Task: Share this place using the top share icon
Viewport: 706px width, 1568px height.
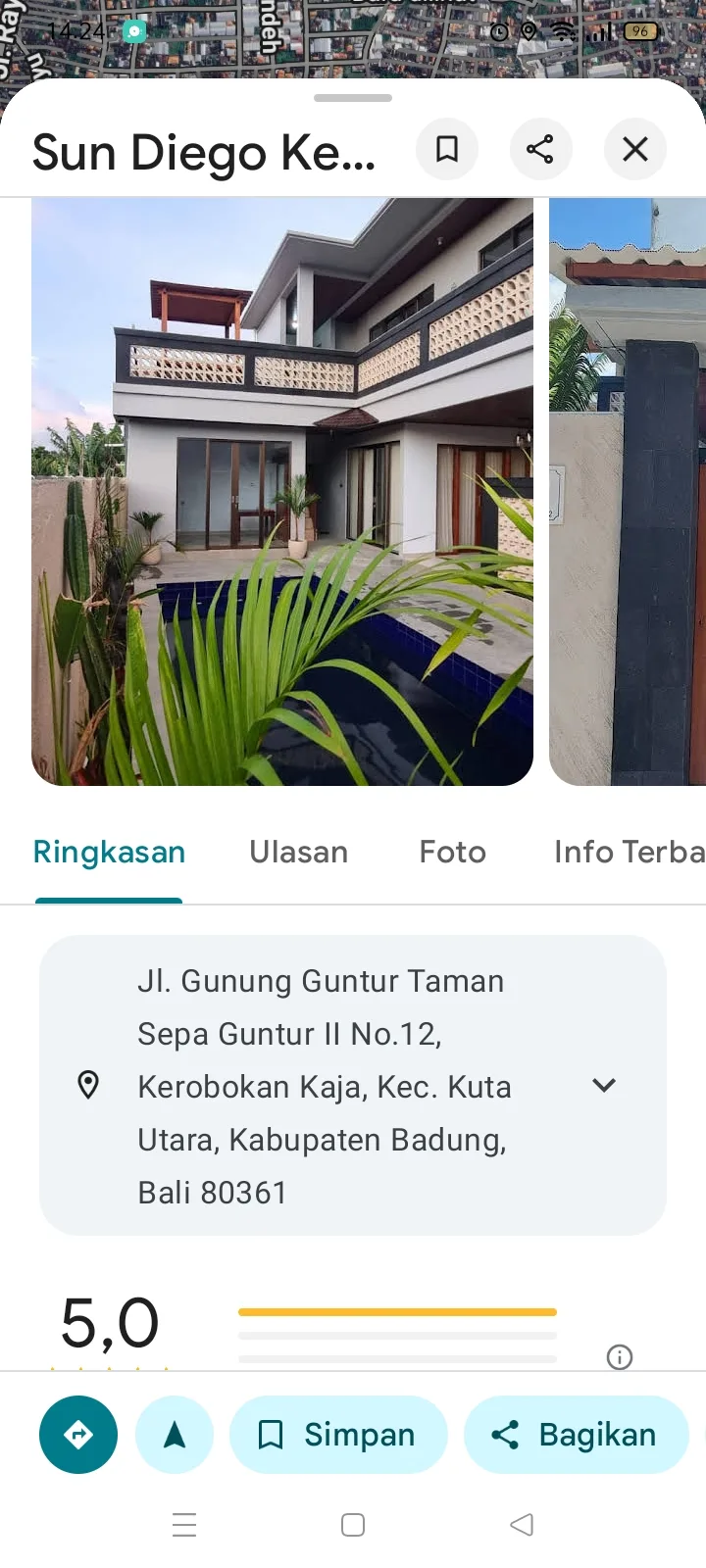Action: point(540,149)
